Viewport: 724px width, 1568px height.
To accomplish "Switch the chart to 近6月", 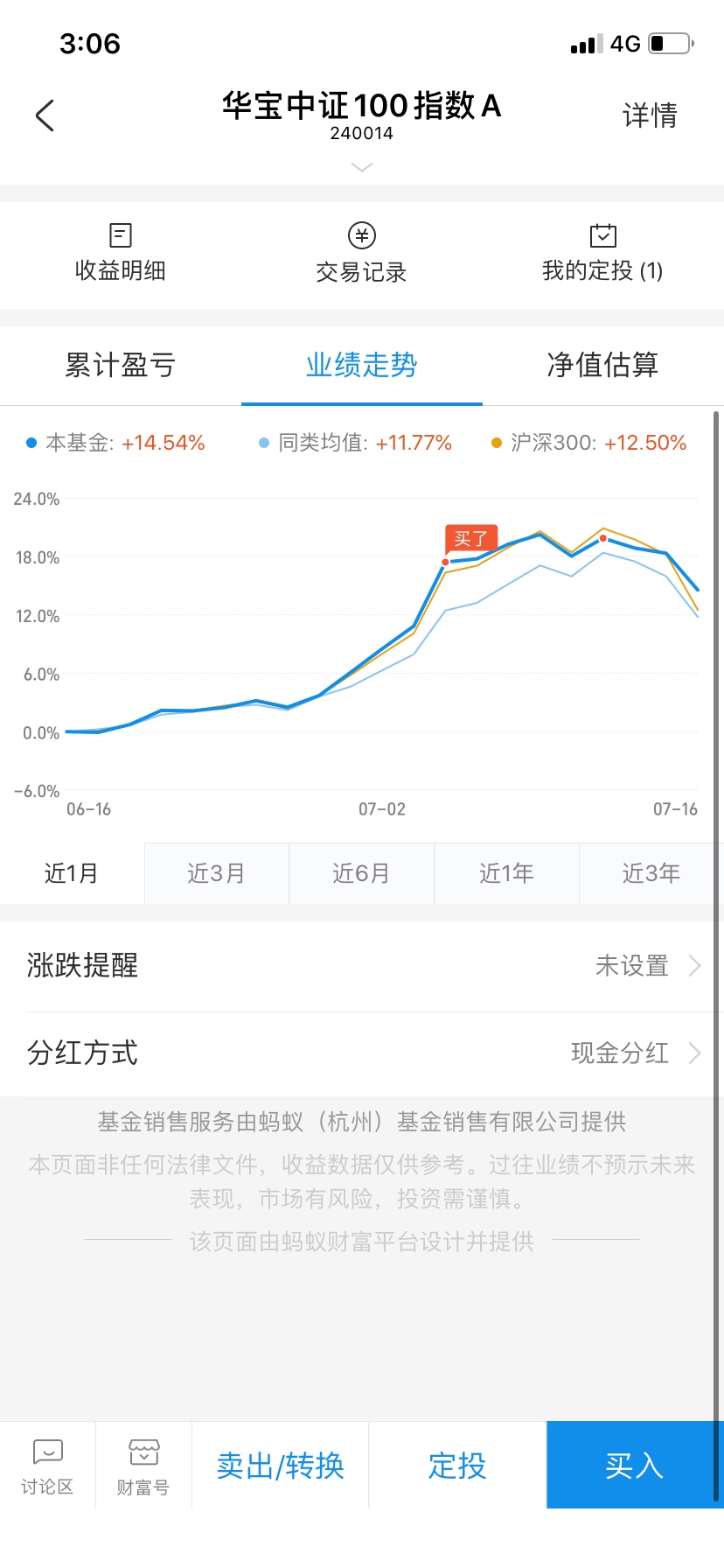I will [361, 873].
